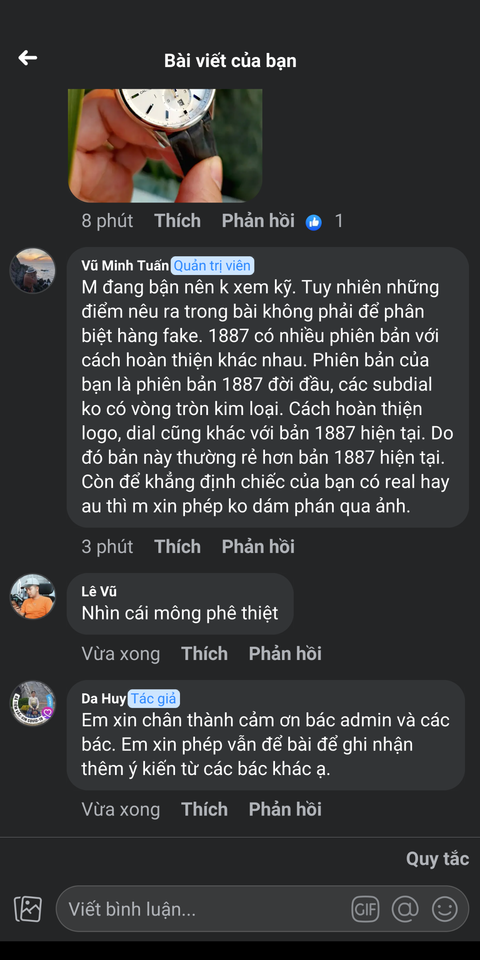
Task: Like Da Huy's comment
Action: tap(204, 809)
